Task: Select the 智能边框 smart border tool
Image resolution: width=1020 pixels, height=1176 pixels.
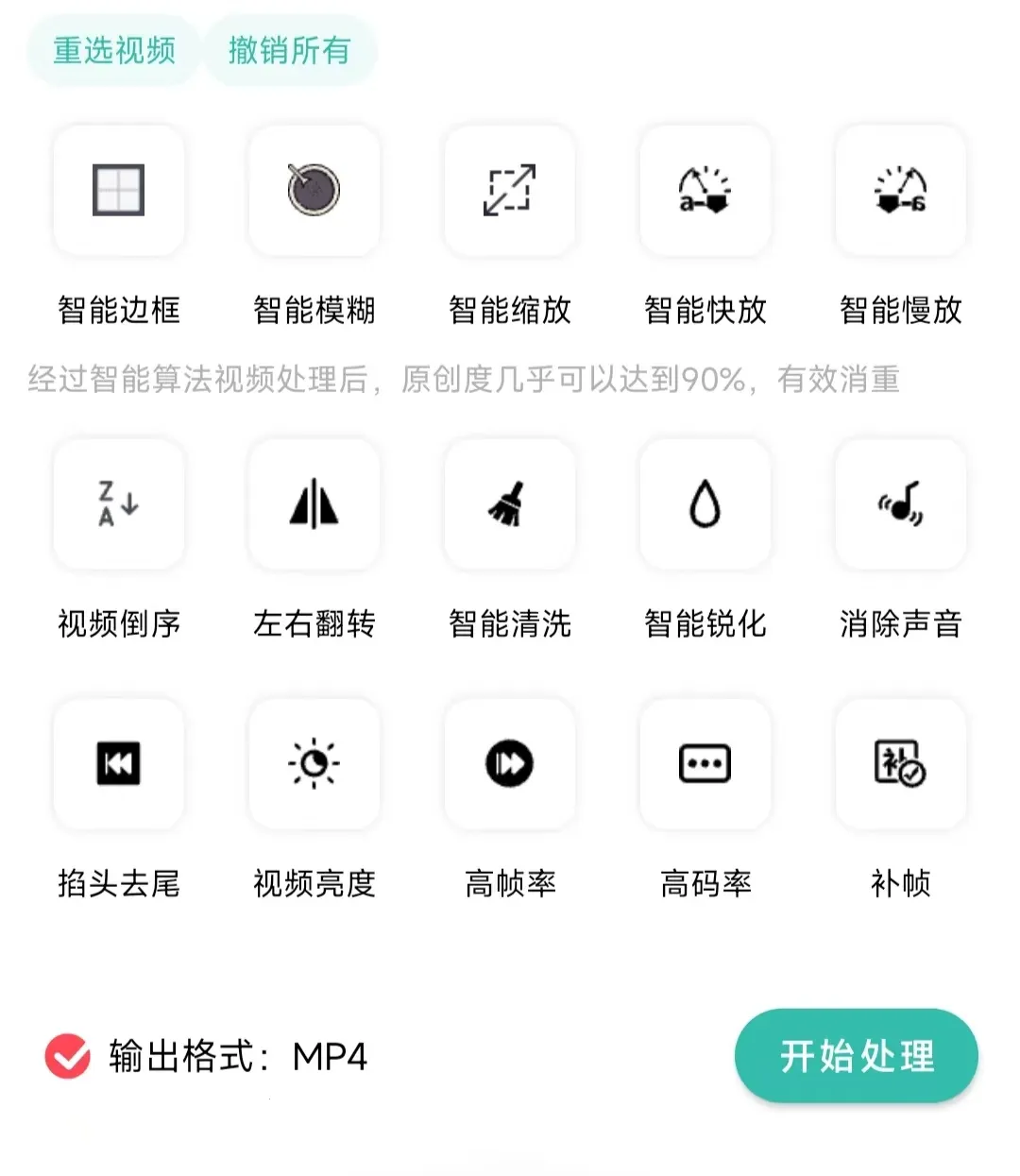Action: [119, 191]
